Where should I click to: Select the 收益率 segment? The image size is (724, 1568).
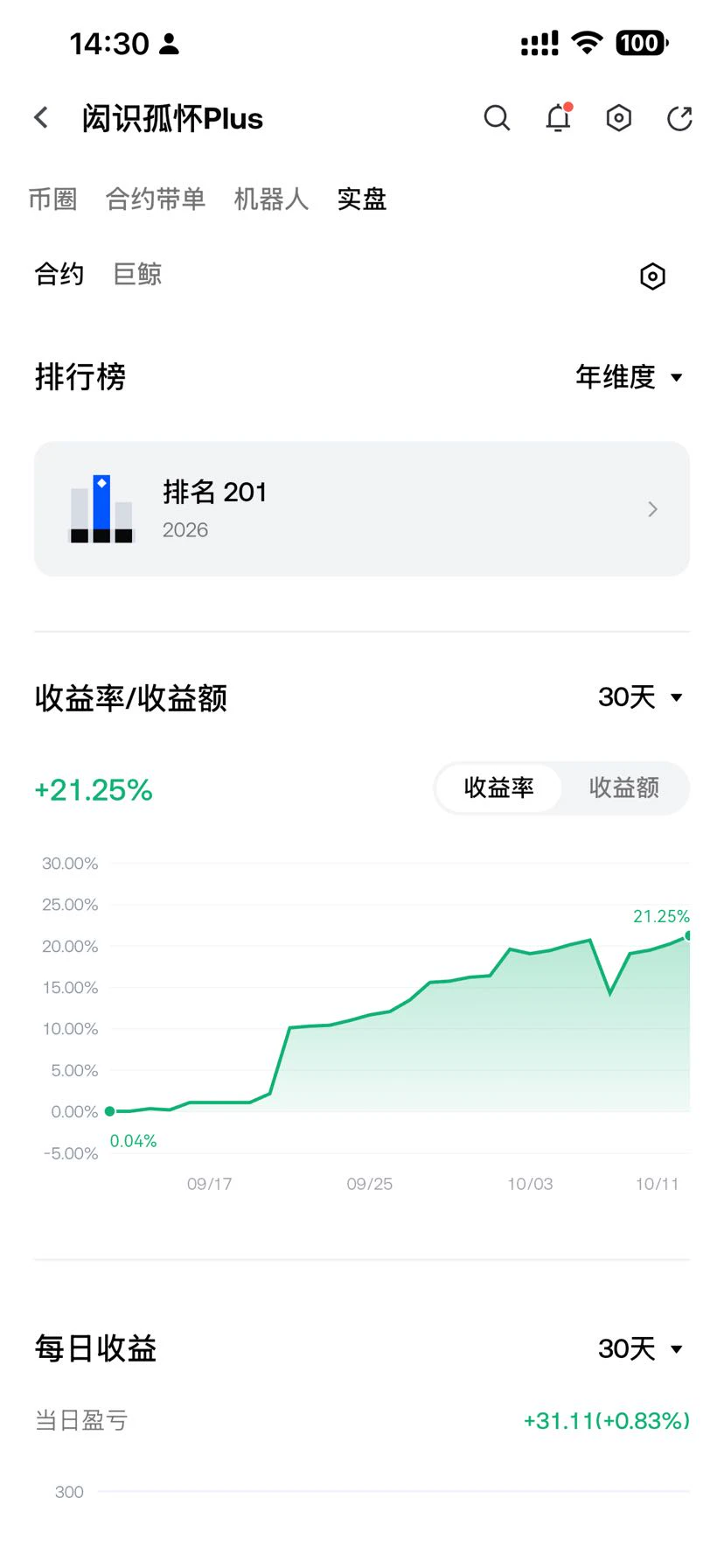click(498, 787)
